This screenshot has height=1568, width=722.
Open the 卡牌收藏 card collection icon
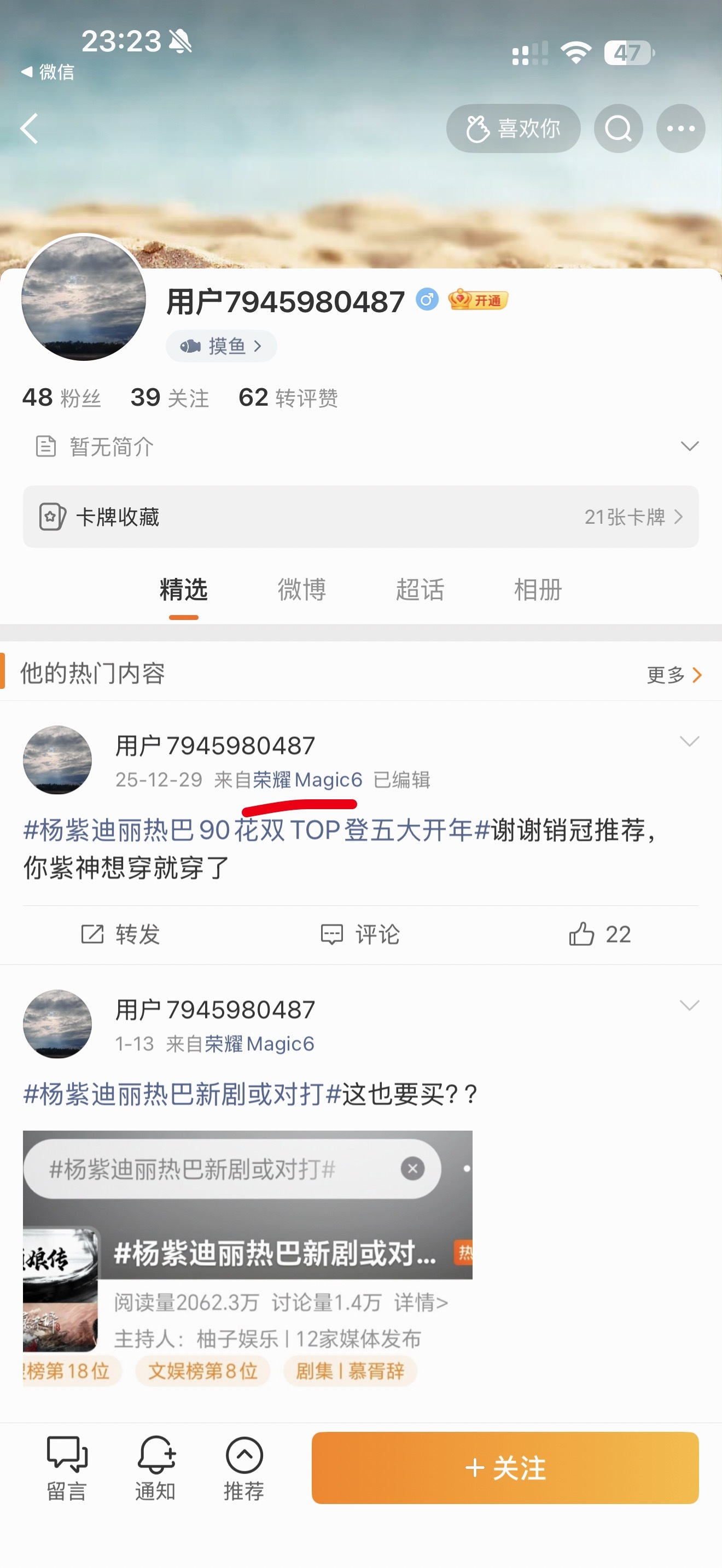(x=53, y=517)
